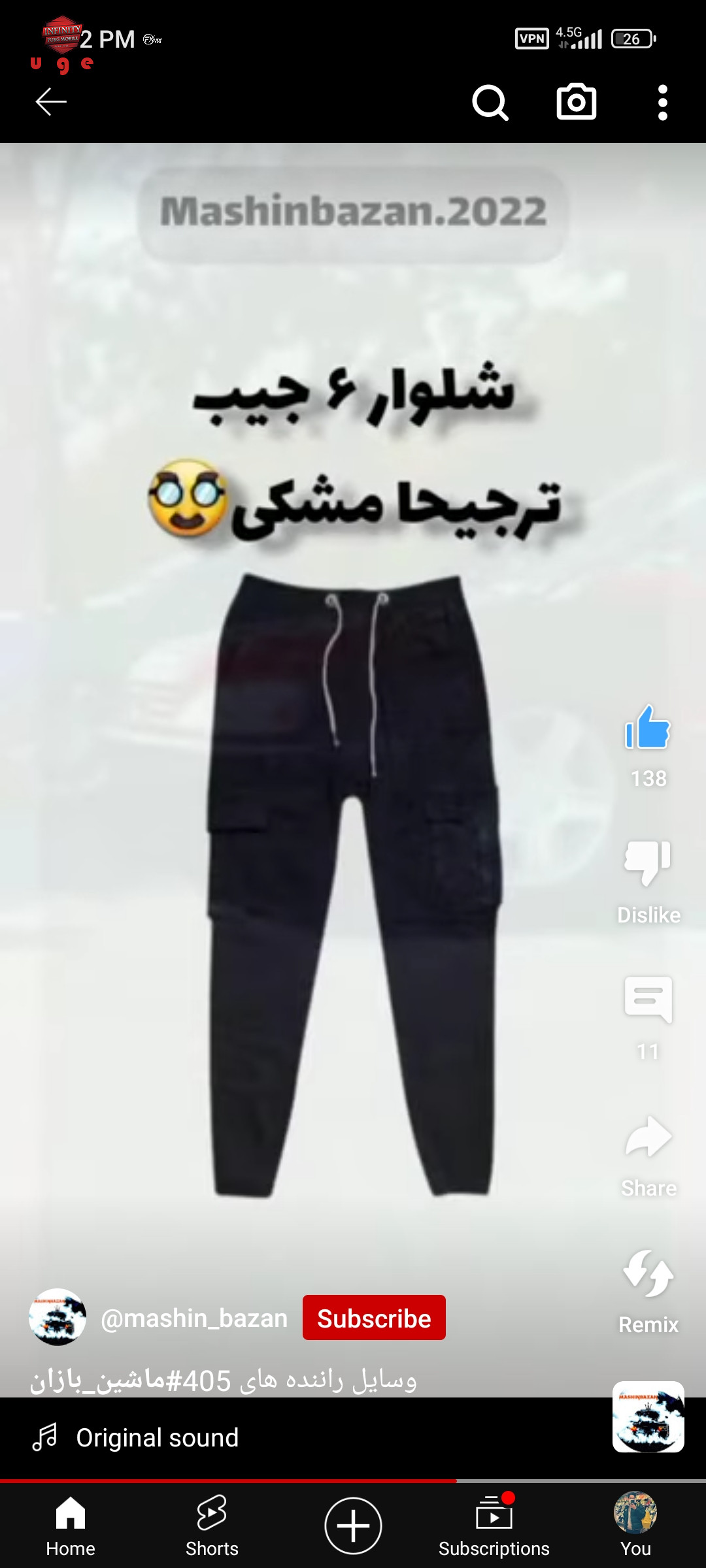The image size is (706, 1568).
Task: Switch to the Shorts tab
Action: (212, 1526)
